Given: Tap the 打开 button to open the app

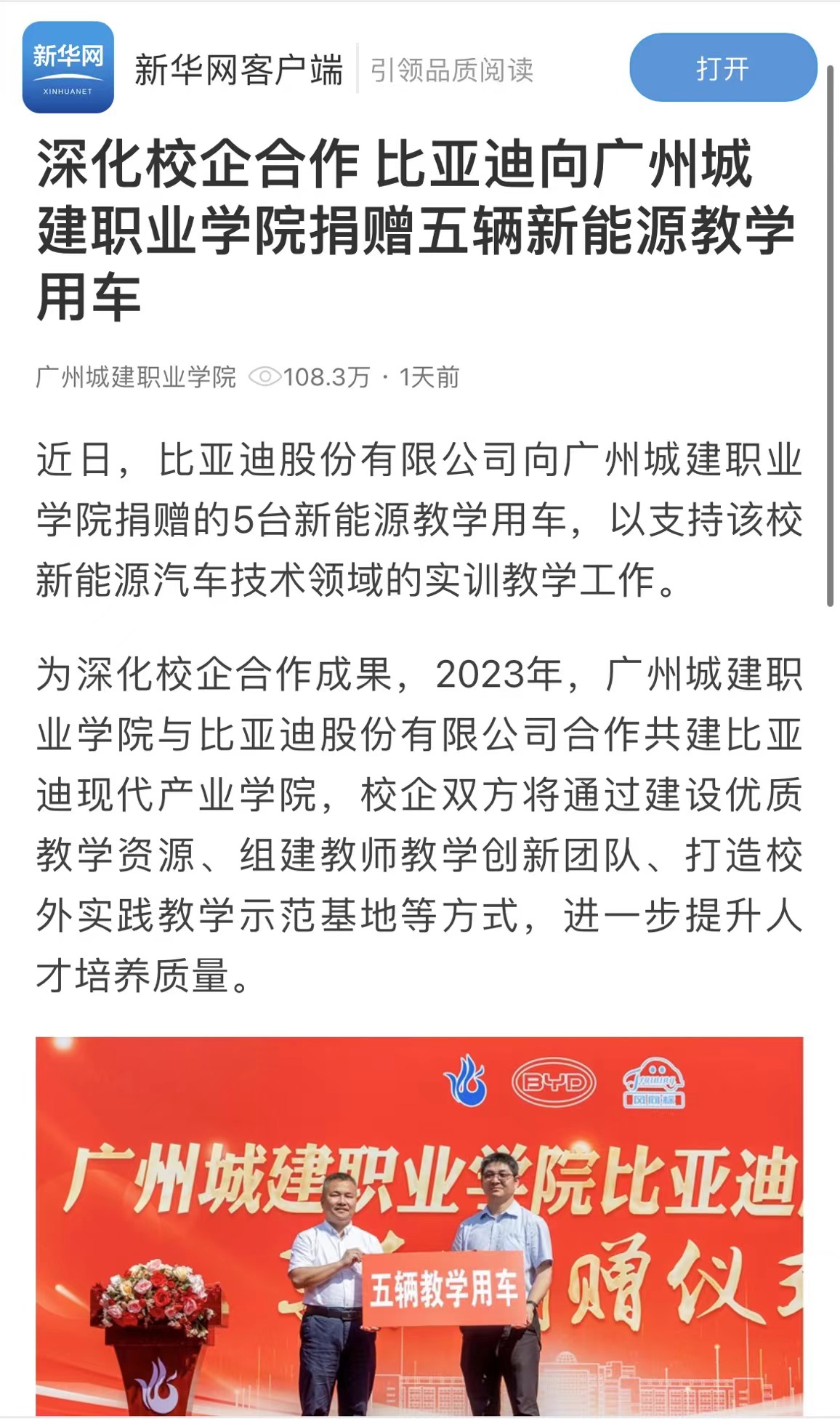Looking at the screenshot, I should [x=722, y=68].
